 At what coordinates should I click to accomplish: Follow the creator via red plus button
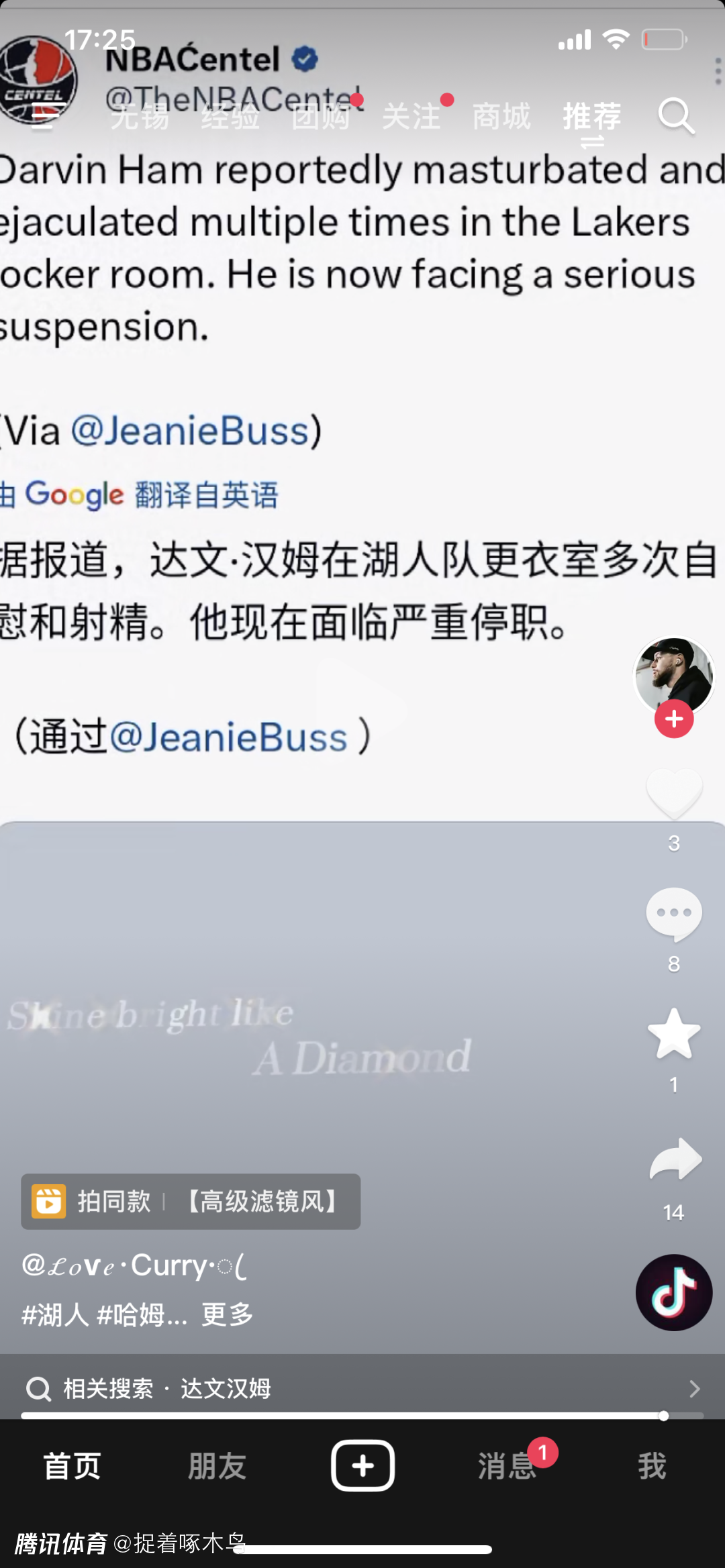click(x=674, y=719)
